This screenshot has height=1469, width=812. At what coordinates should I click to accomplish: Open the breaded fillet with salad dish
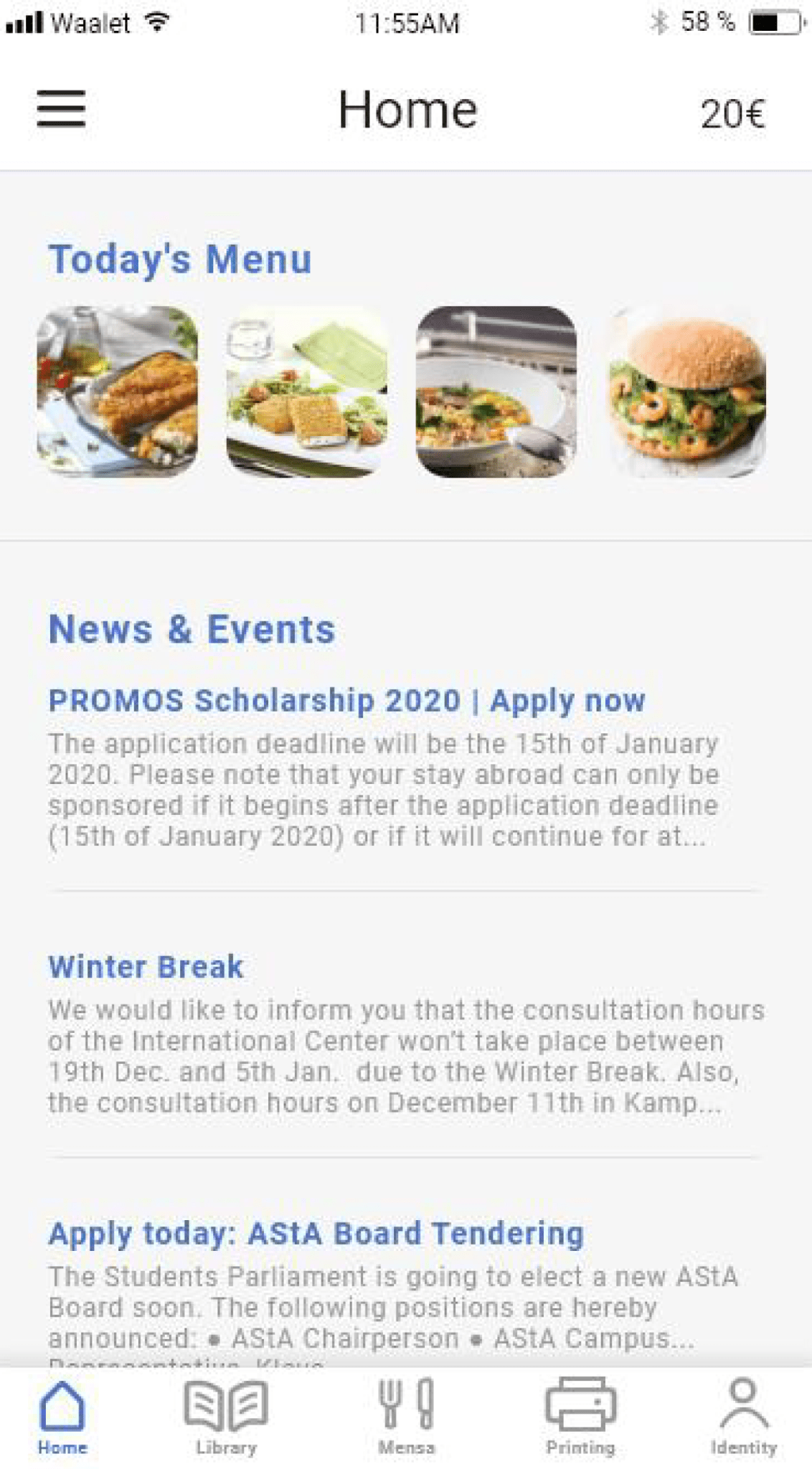point(307,392)
